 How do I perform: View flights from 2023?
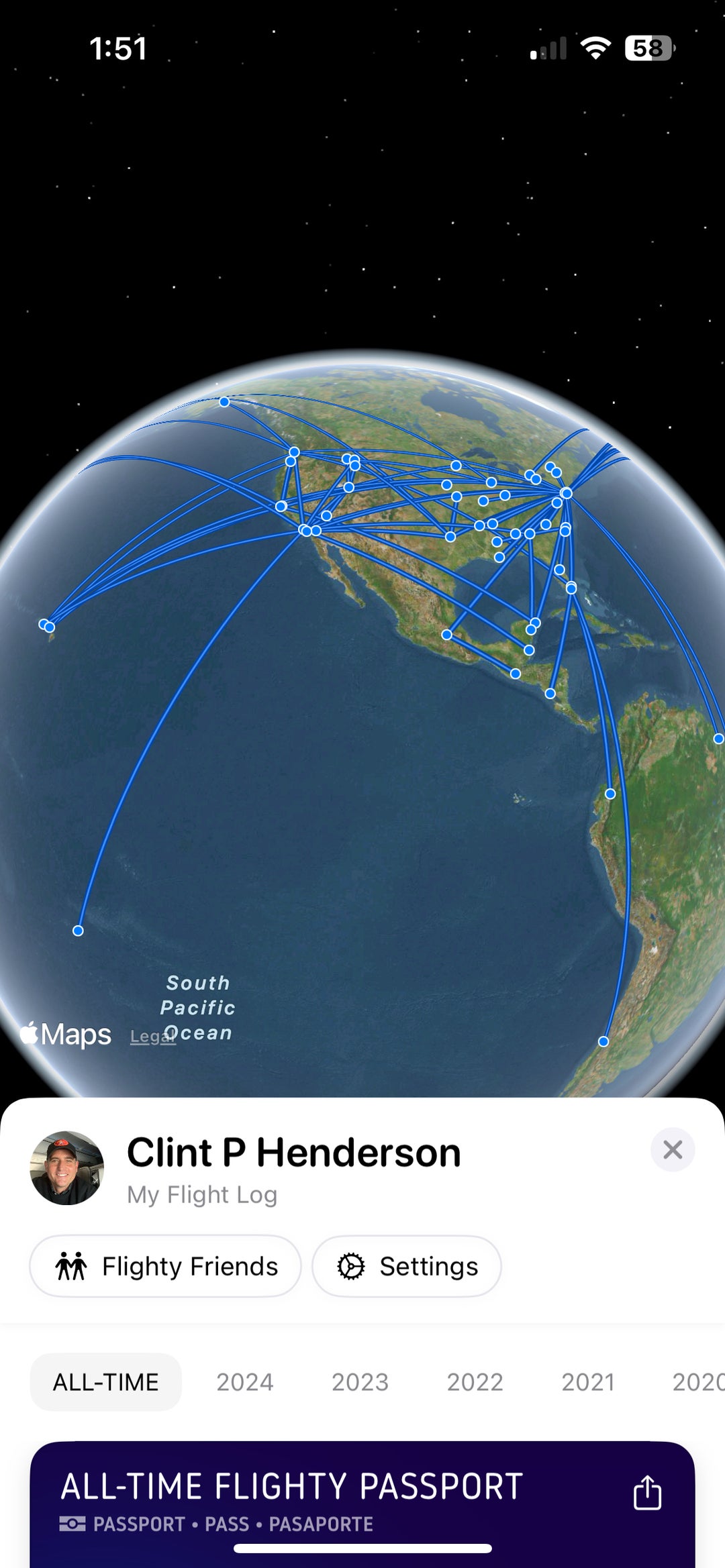(360, 1382)
